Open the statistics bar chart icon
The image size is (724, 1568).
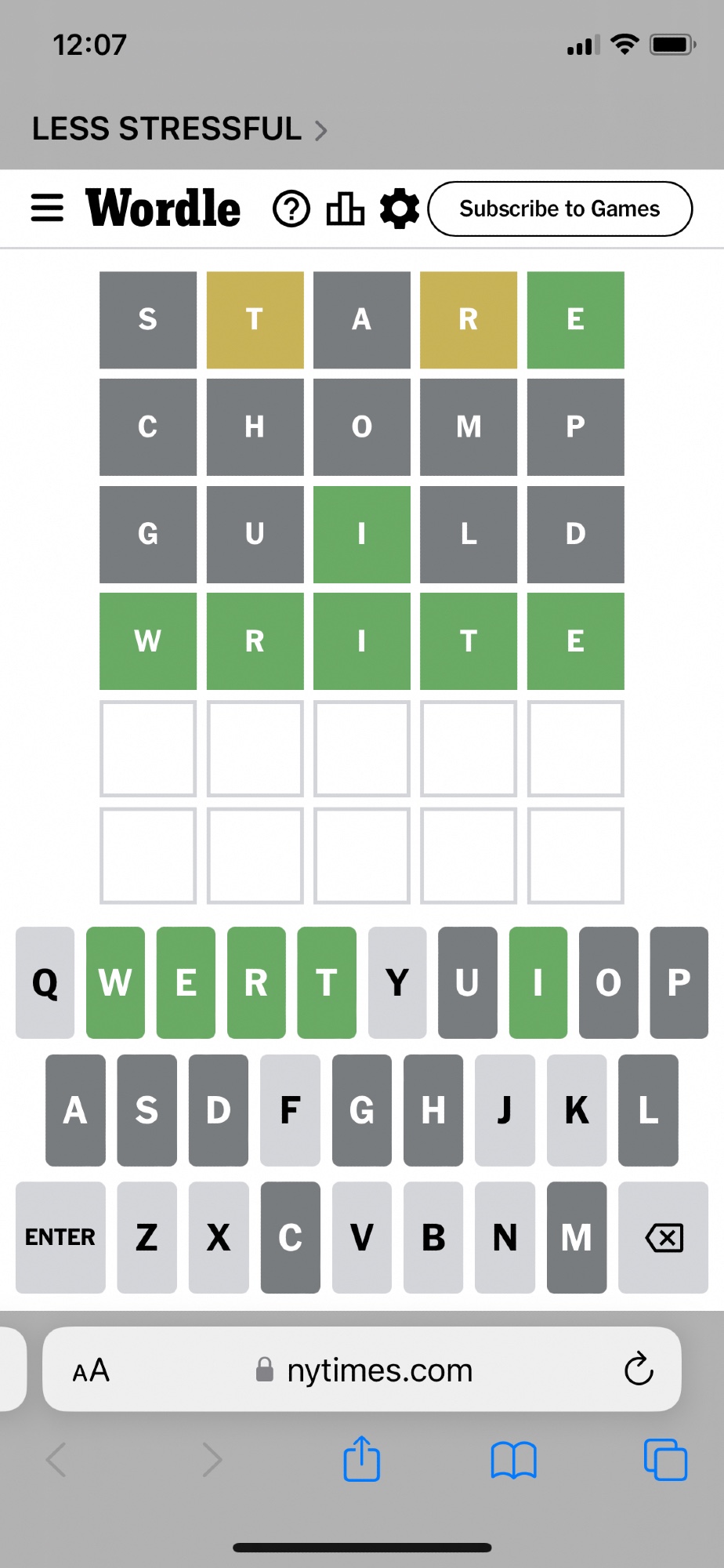pos(345,209)
